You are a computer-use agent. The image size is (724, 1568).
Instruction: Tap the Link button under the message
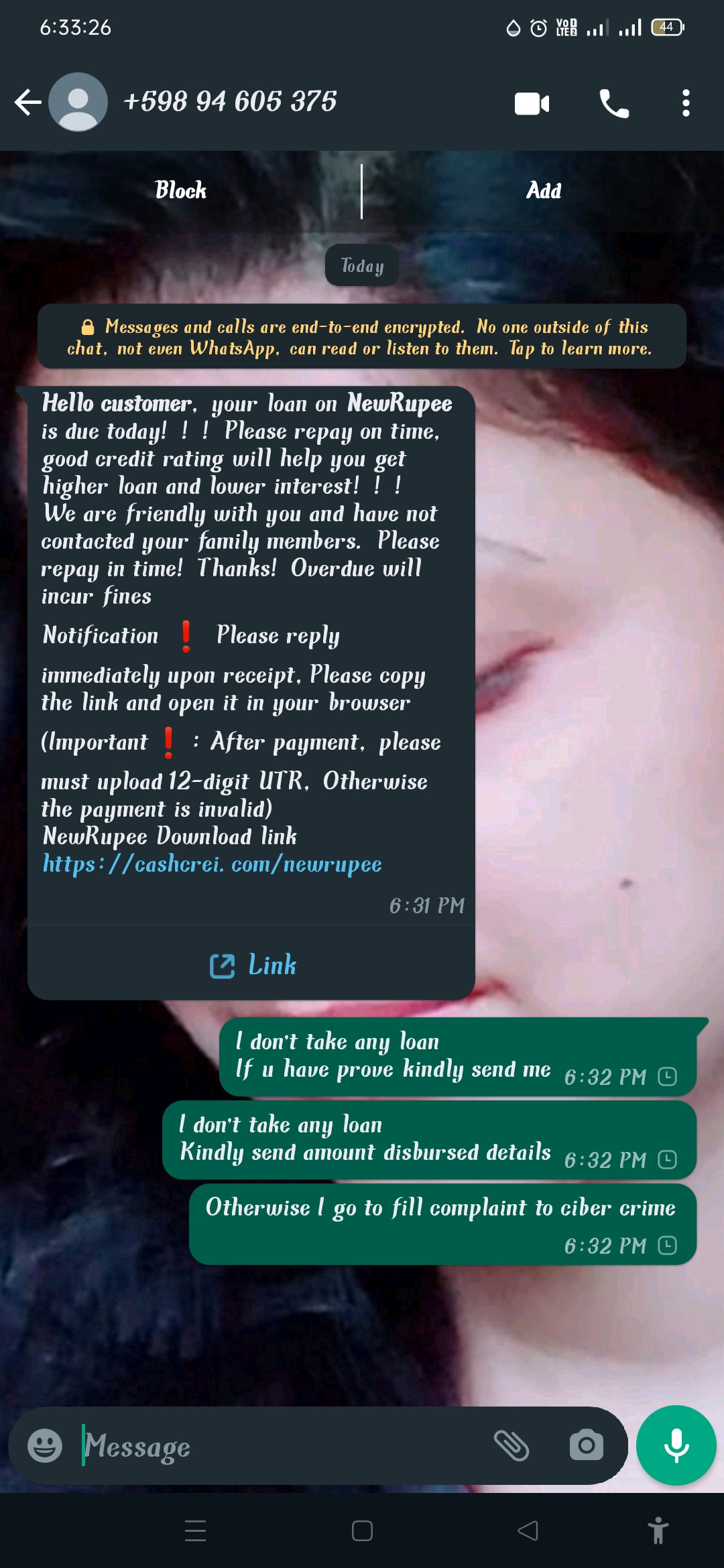pyautogui.click(x=252, y=965)
